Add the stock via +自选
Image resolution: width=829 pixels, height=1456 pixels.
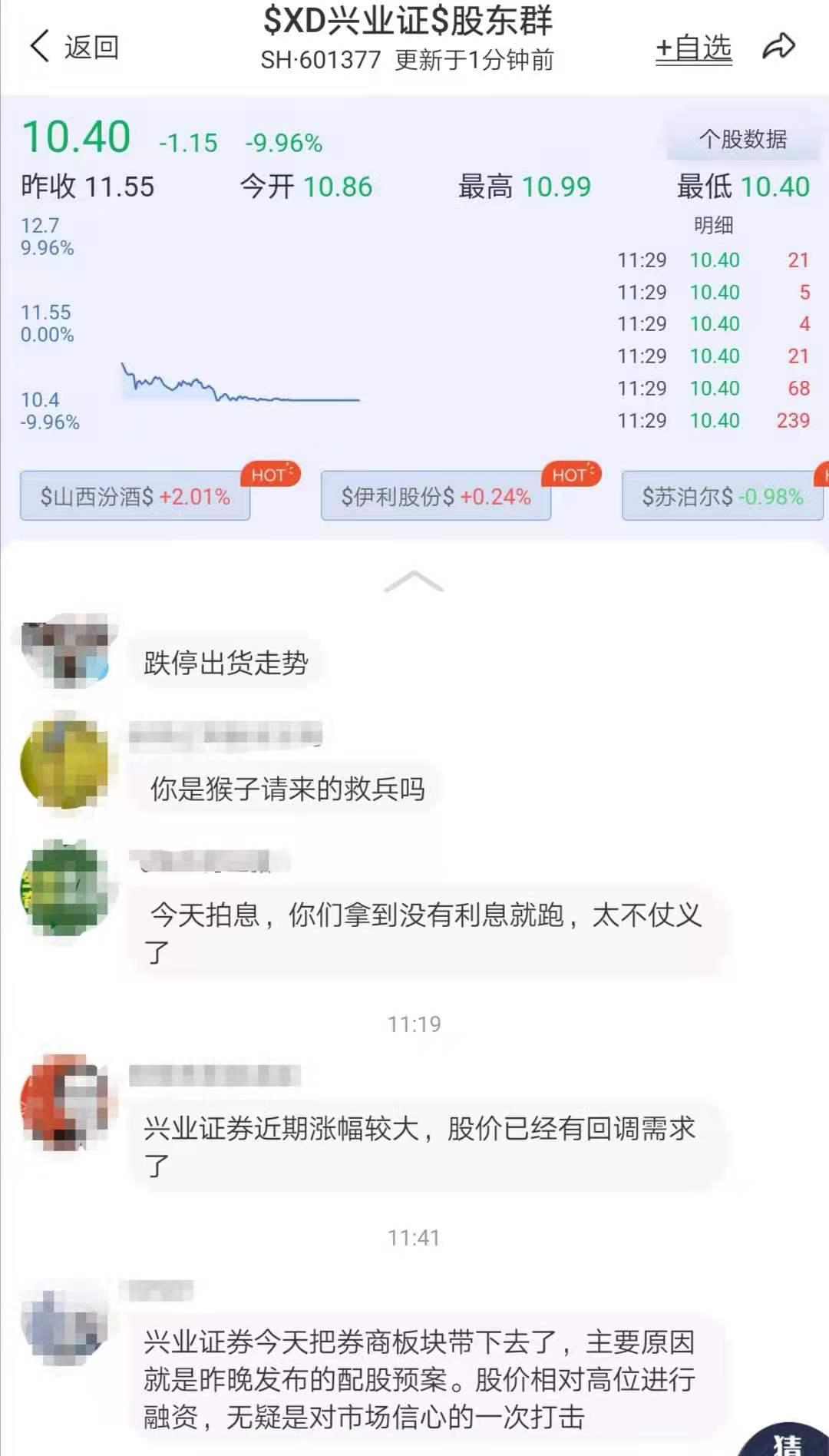coord(692,46)
